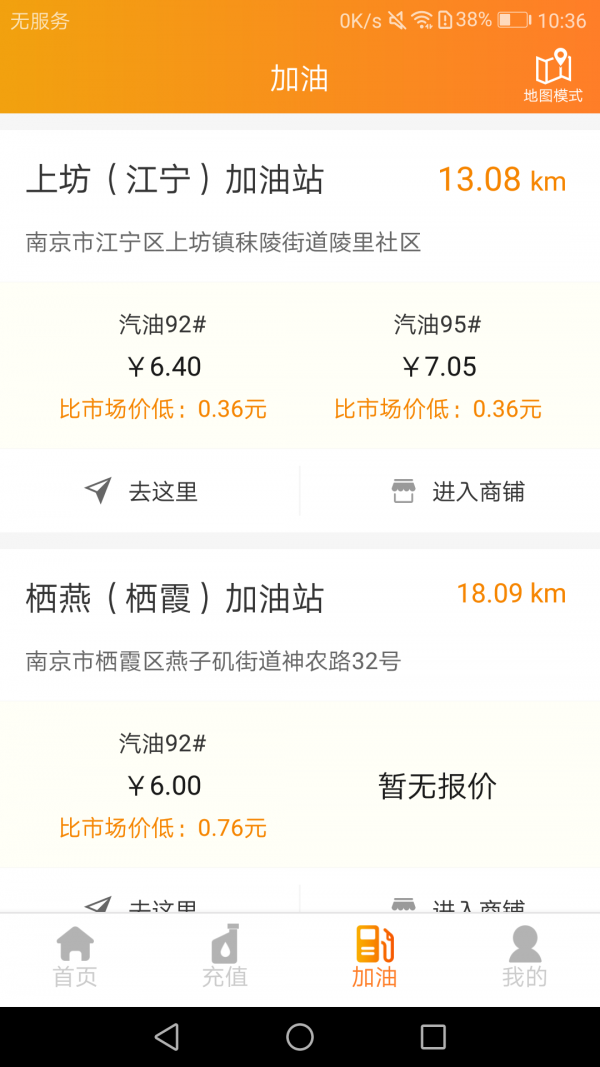Go to the system home screen
This screenshot has width=600, height=1067.
300,1037
